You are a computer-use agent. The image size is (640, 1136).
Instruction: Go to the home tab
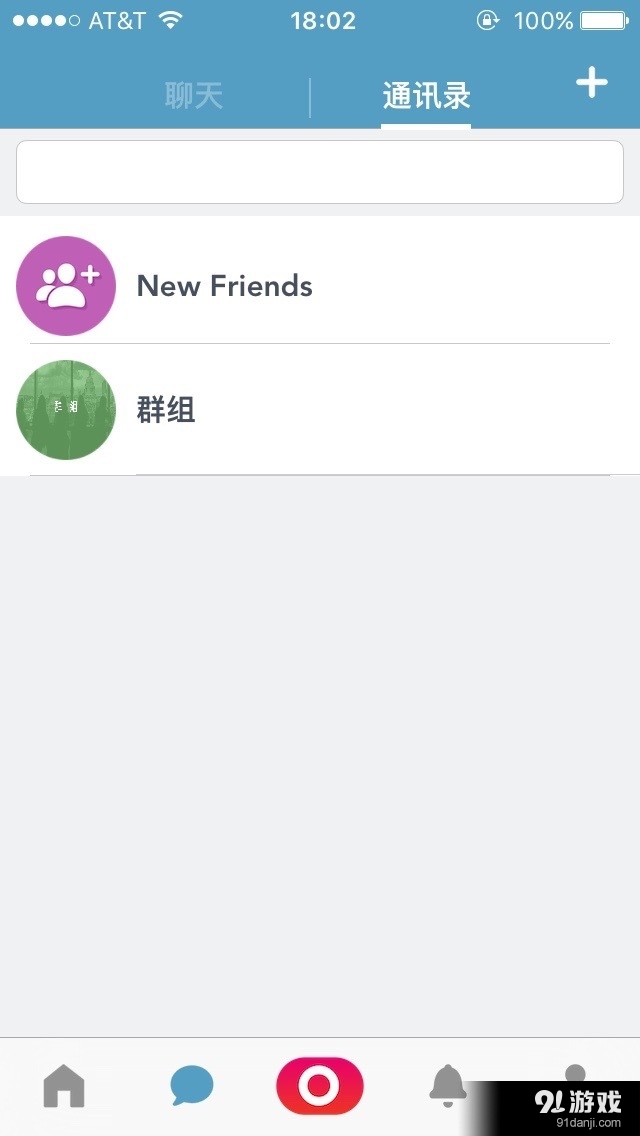coord(64,1085)
